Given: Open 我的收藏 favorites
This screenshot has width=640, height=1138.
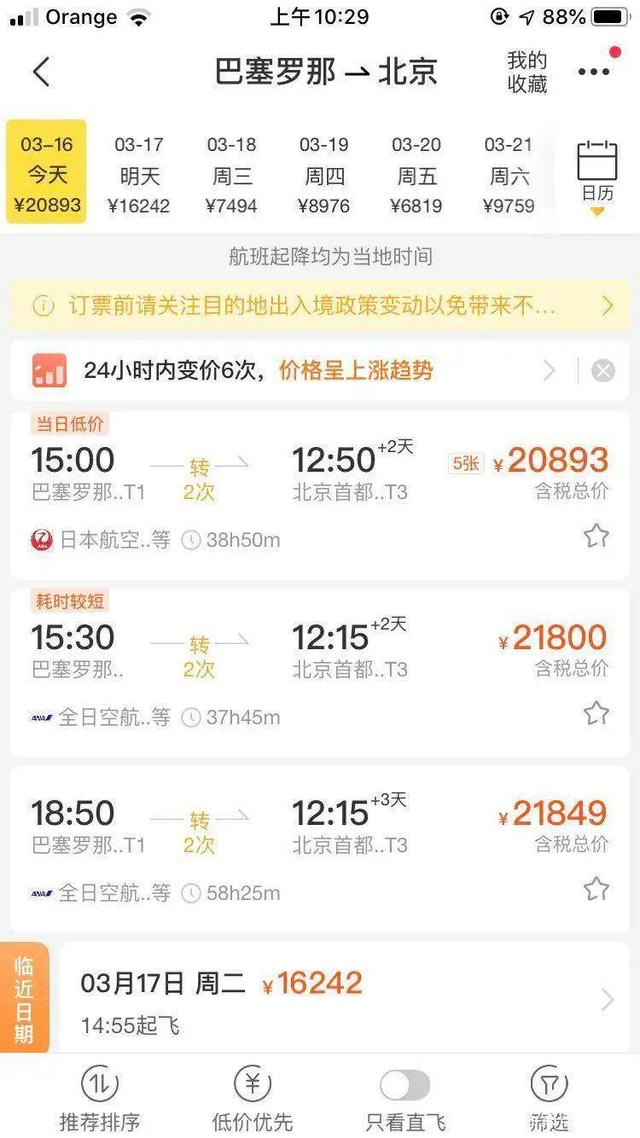Looking at the screenshot, I should [x=527, y=72].
